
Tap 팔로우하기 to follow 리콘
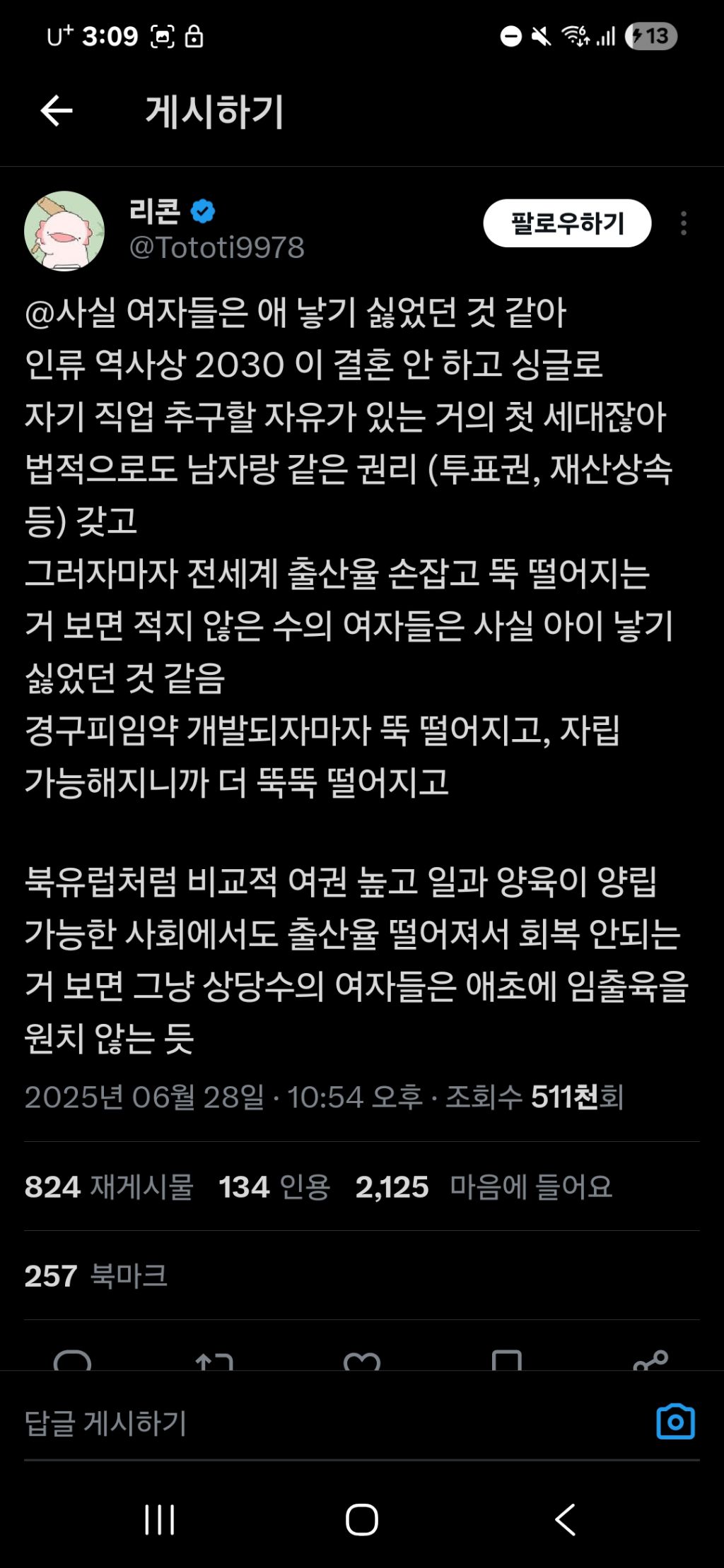coord(568,222)
